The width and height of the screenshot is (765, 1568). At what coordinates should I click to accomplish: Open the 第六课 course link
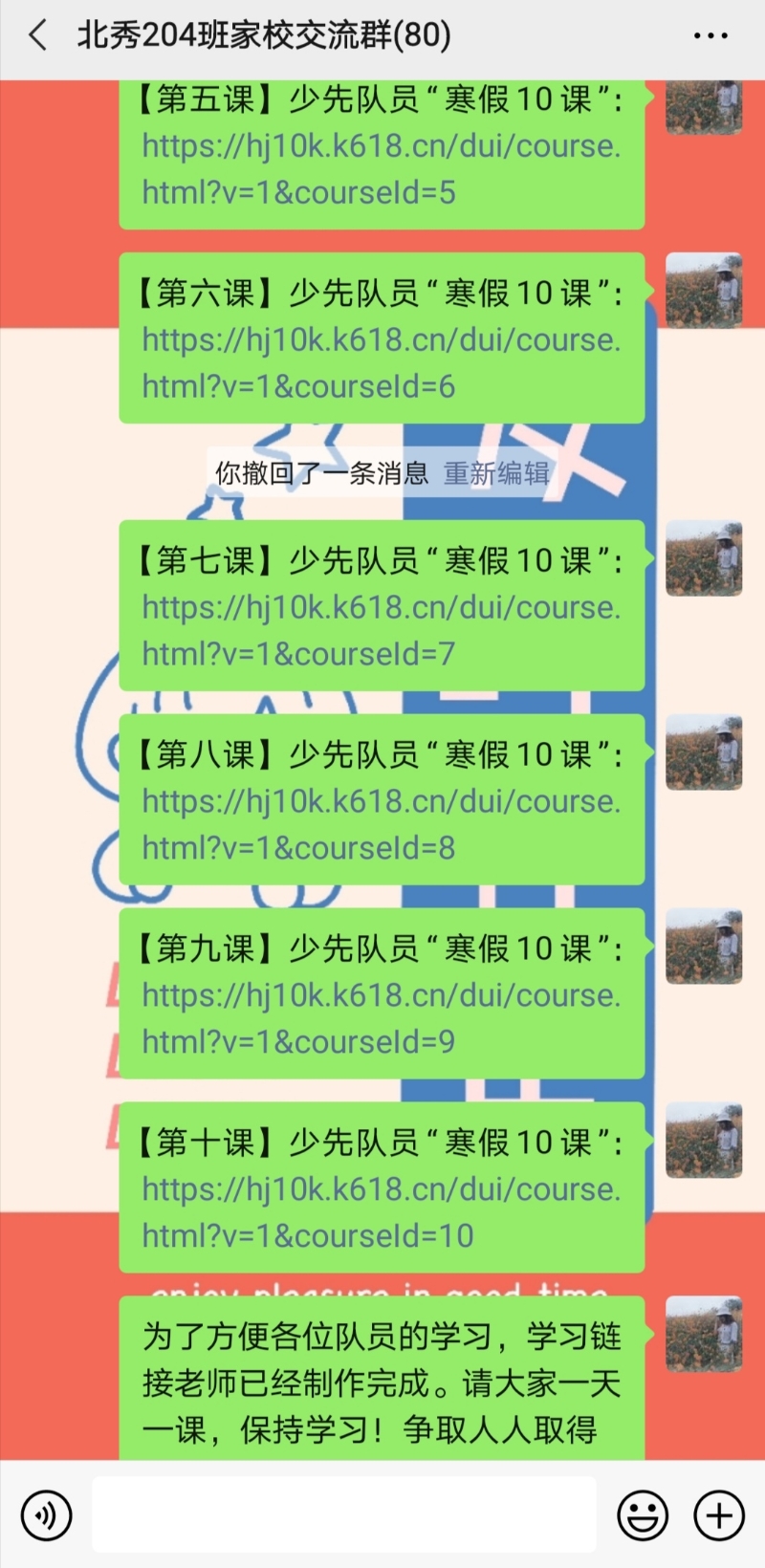[x=381, y=363]
